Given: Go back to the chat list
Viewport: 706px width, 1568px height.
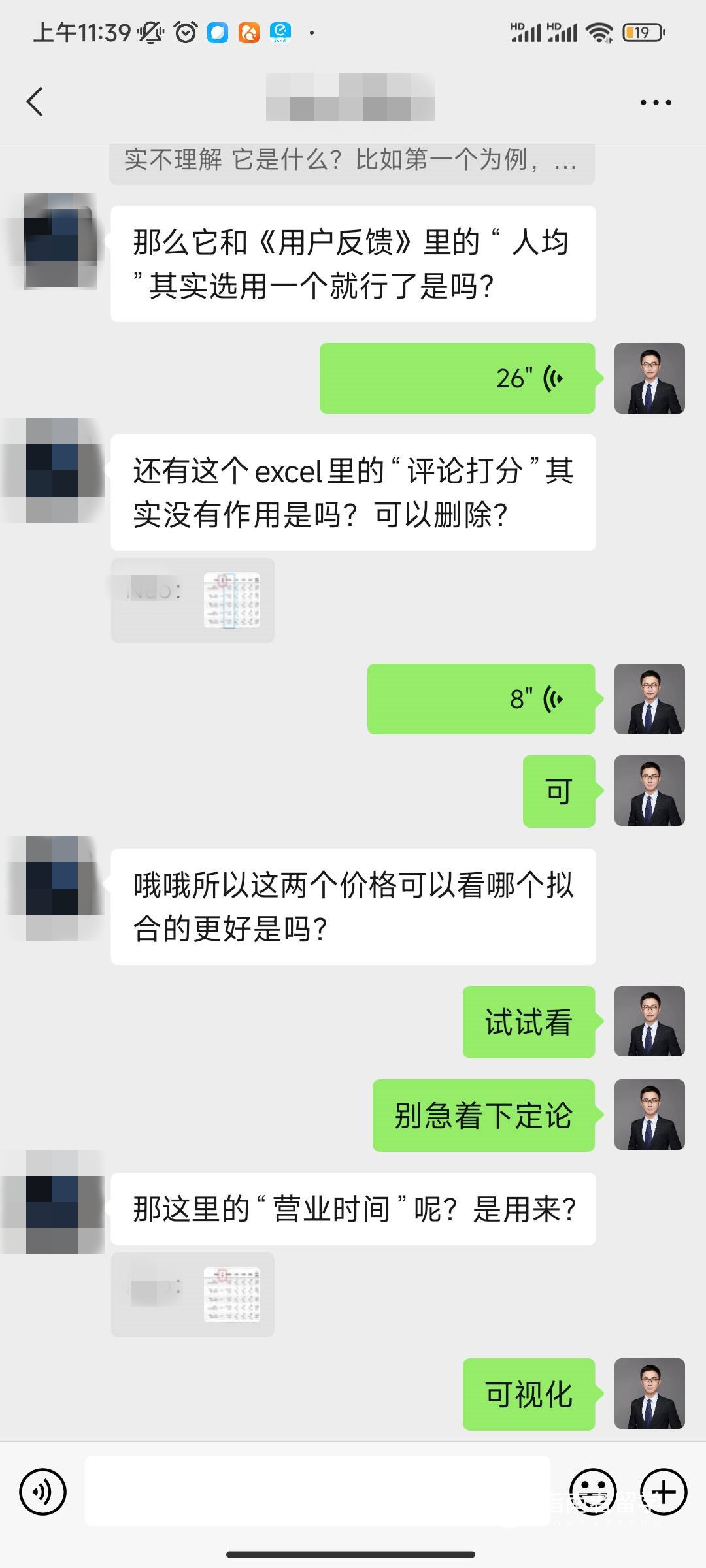Looking at the screenshot, I should pos(35,102).
